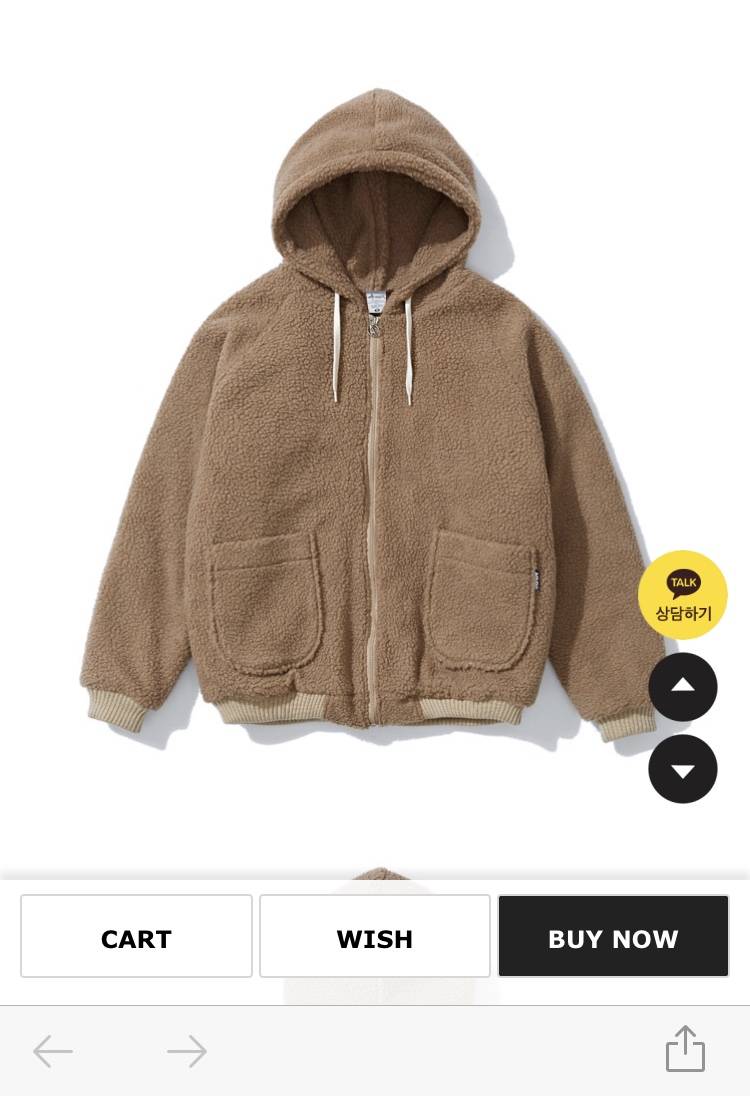Add the fleece hoodie to CART

(136, 937)
